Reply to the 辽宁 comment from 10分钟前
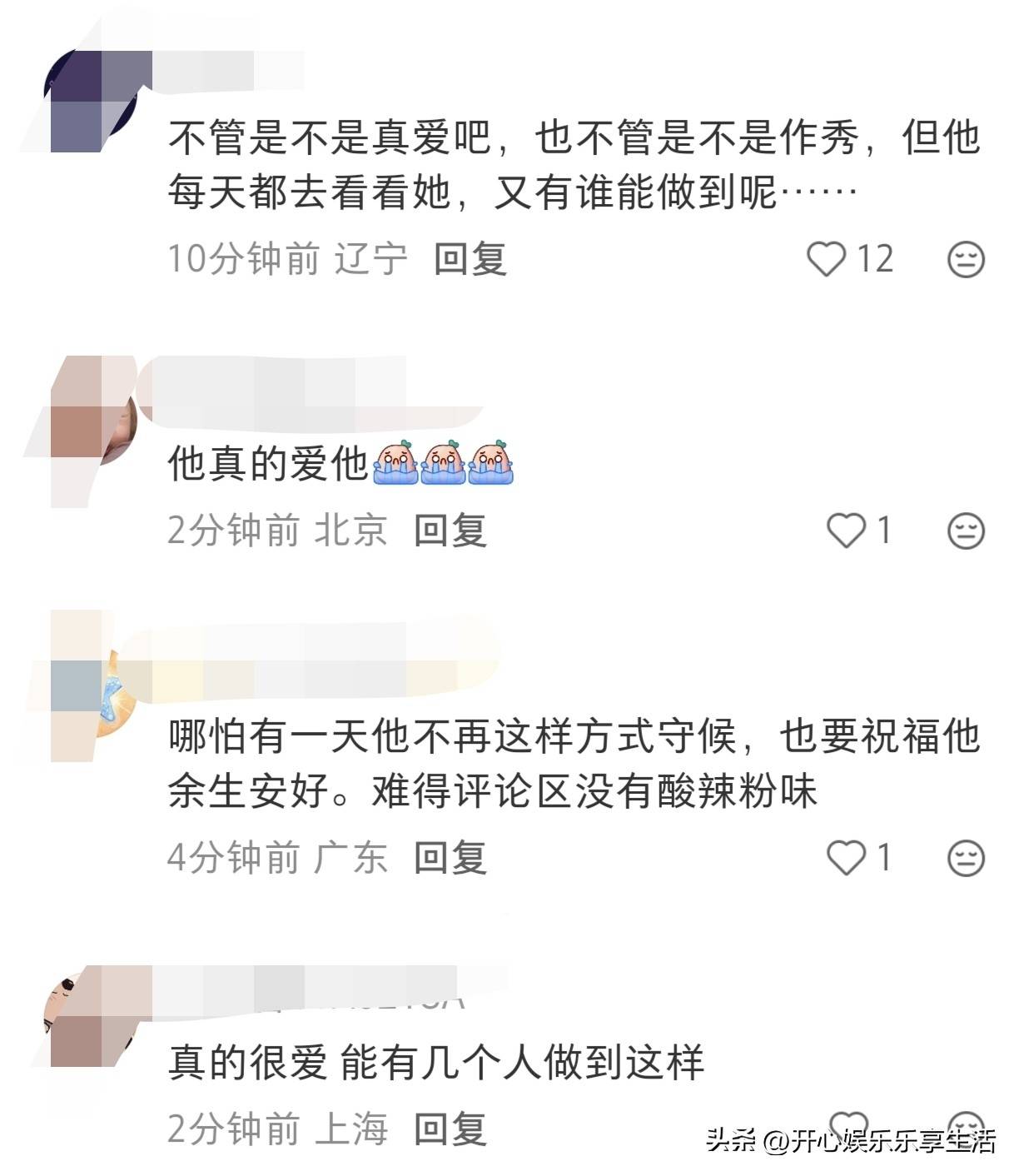The width and height of the screenshot is (1019, 1176). point(470,259)
